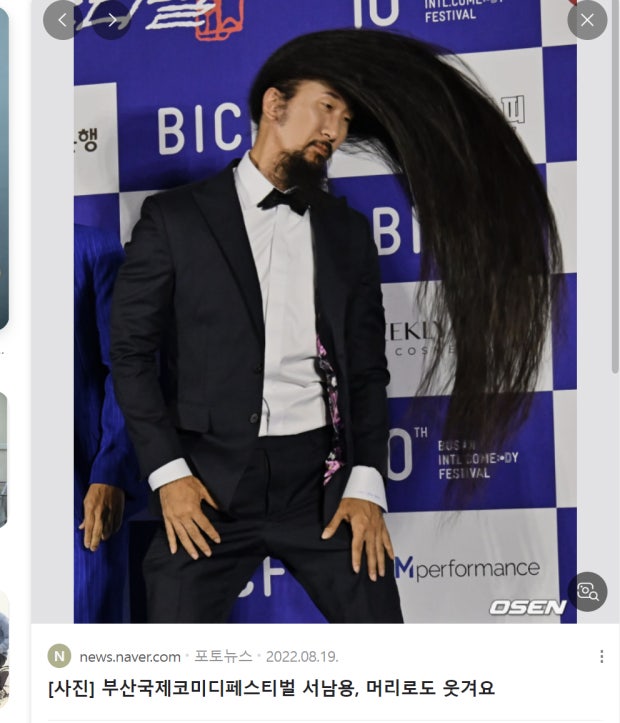Search this image with the lens icon
This screenshot has width=620, height=723.
[587, 591]
